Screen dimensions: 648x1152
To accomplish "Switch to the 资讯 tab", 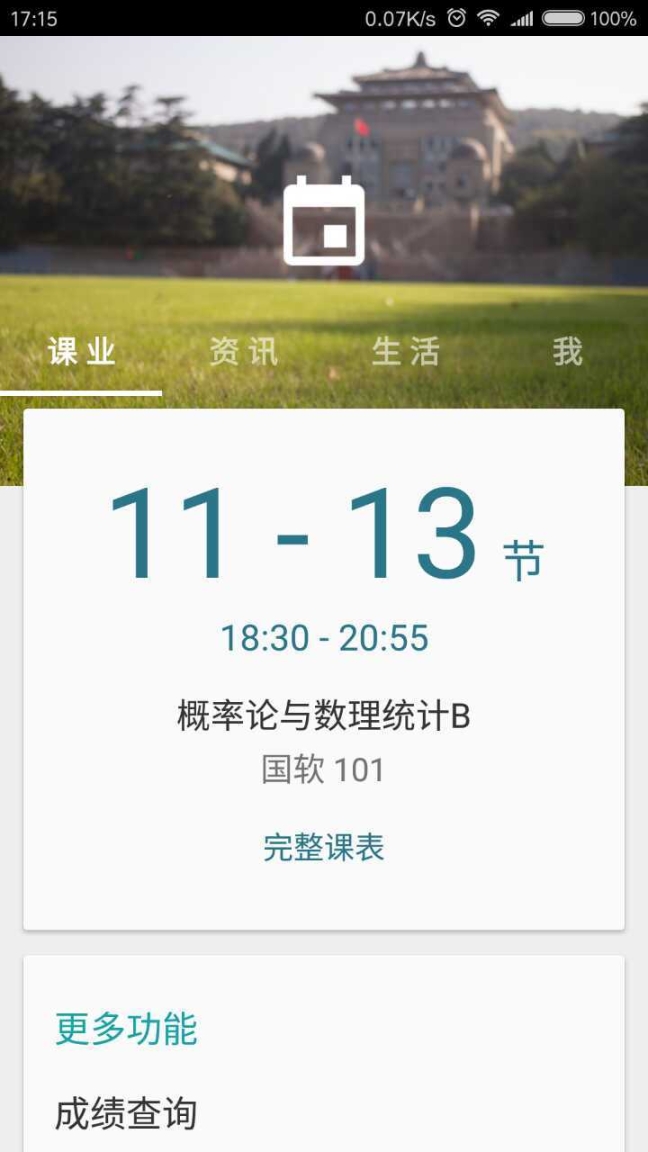I will click(243, 352).
